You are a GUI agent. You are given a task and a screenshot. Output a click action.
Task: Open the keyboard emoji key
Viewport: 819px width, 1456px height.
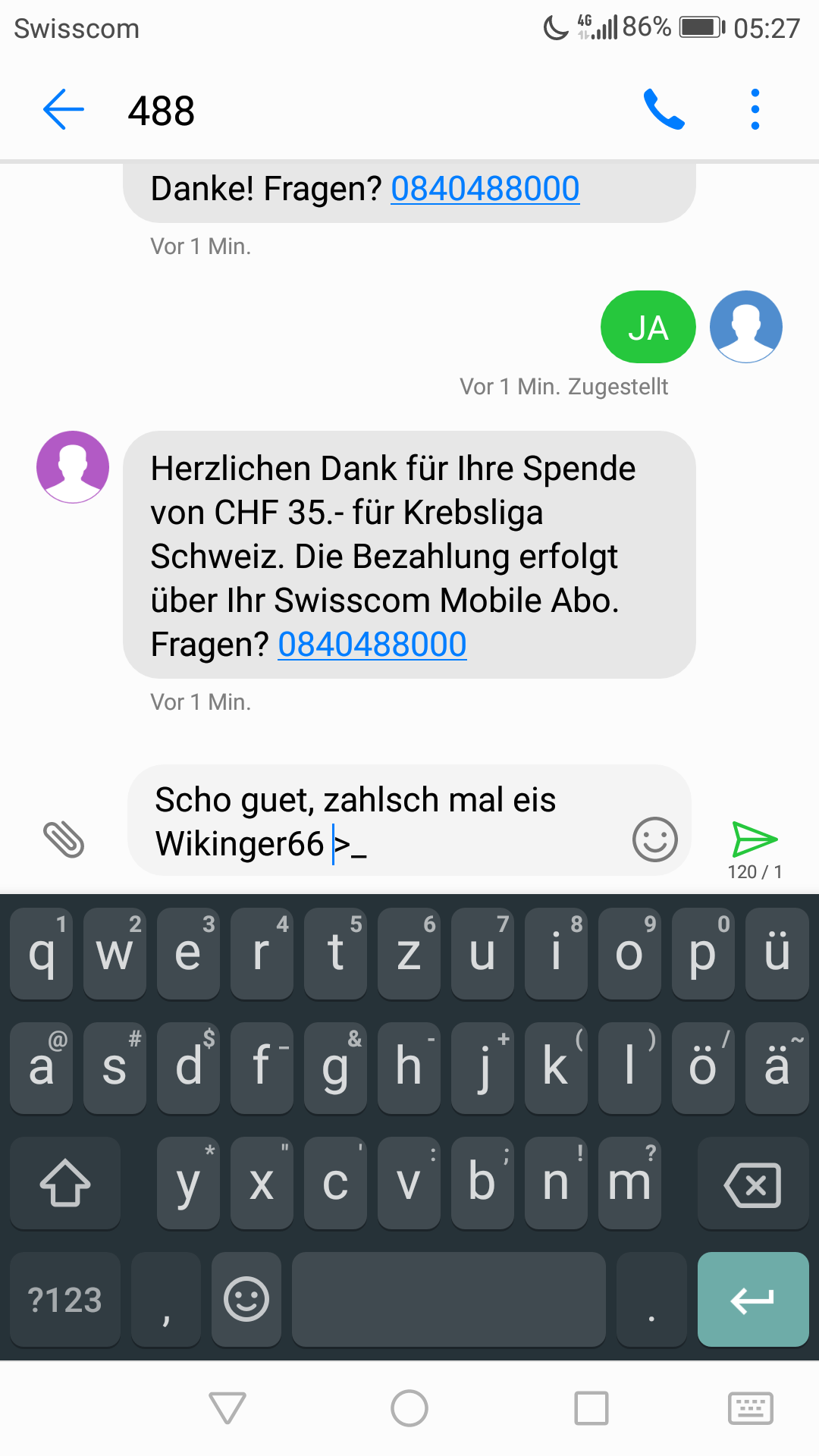point(246,1300)
